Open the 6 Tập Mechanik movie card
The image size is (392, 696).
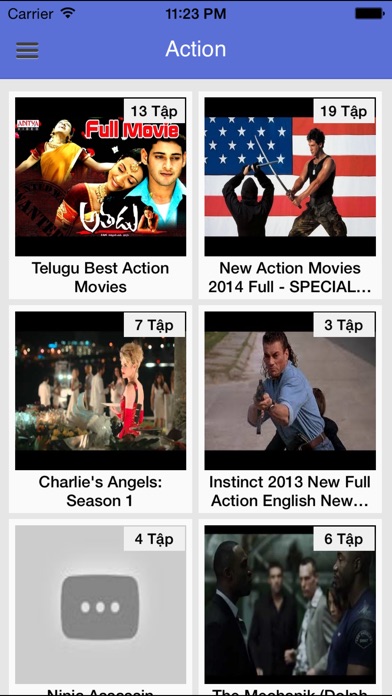pos(290,607)
